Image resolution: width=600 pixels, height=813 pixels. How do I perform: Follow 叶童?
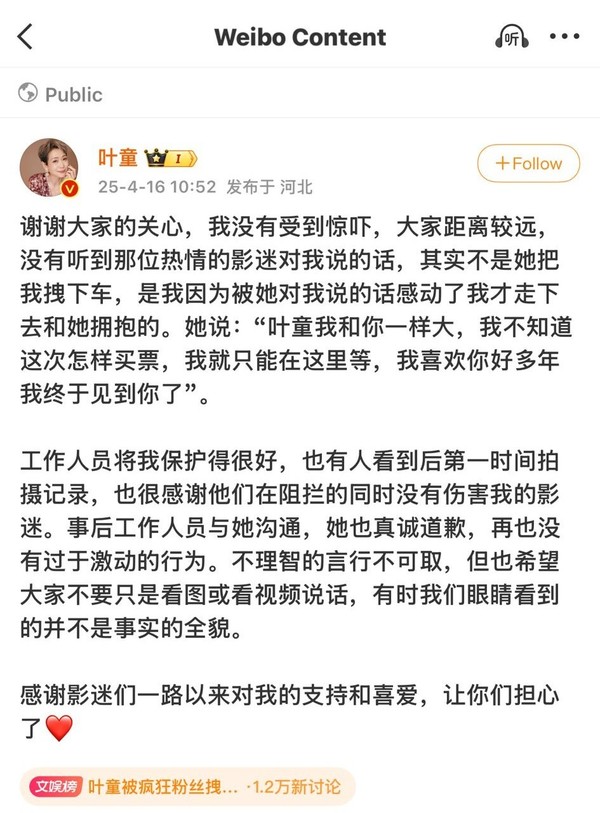[x=528, y=163]
